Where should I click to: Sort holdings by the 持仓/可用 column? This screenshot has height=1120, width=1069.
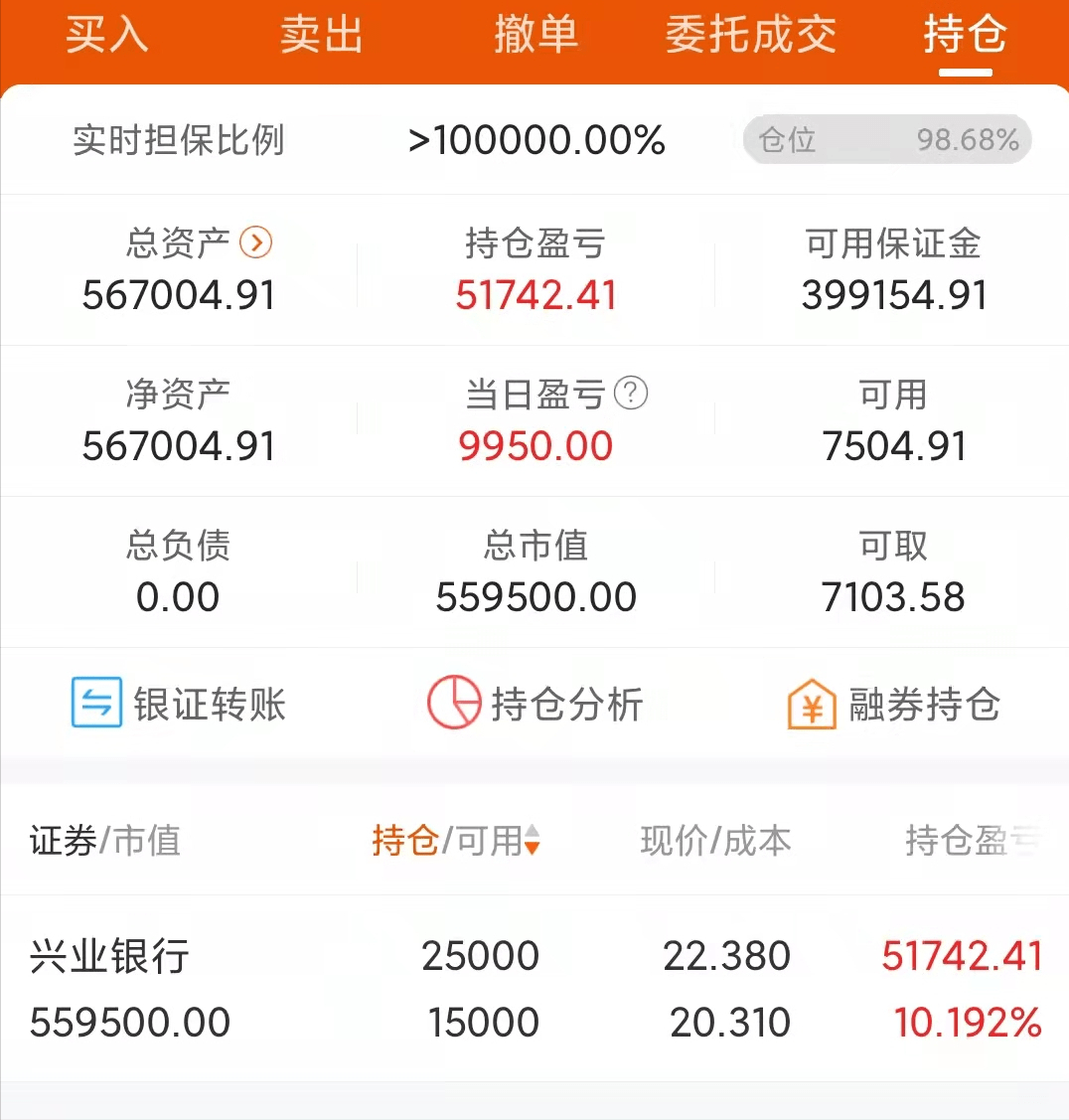tap(456, 841)
